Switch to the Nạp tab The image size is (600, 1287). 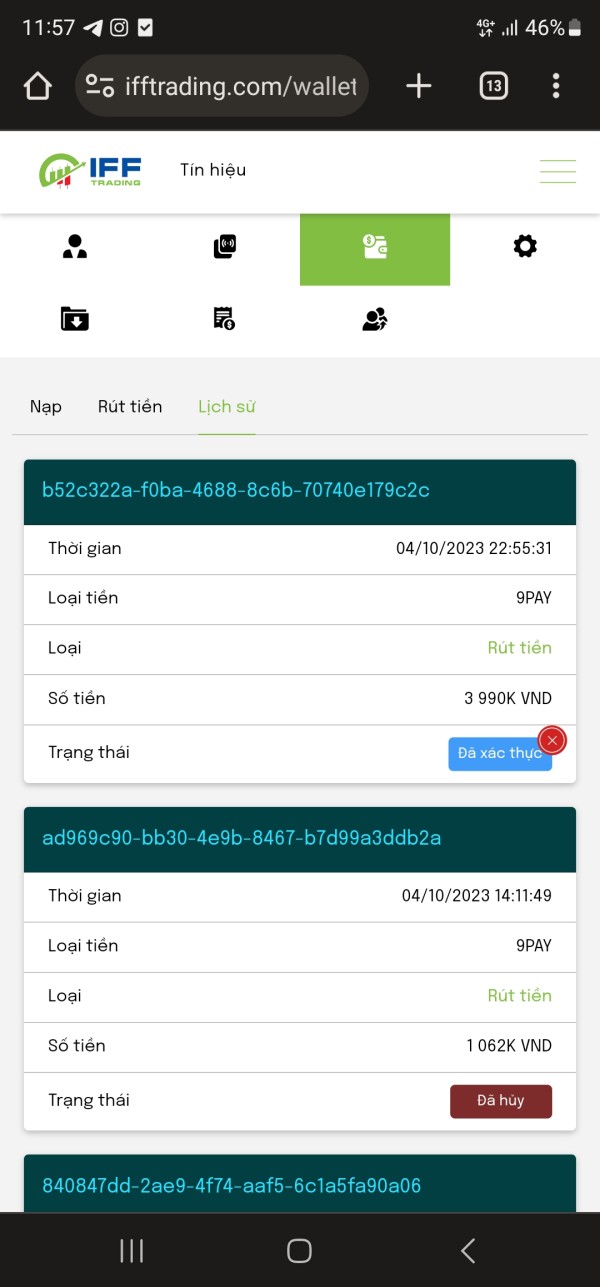46,406
